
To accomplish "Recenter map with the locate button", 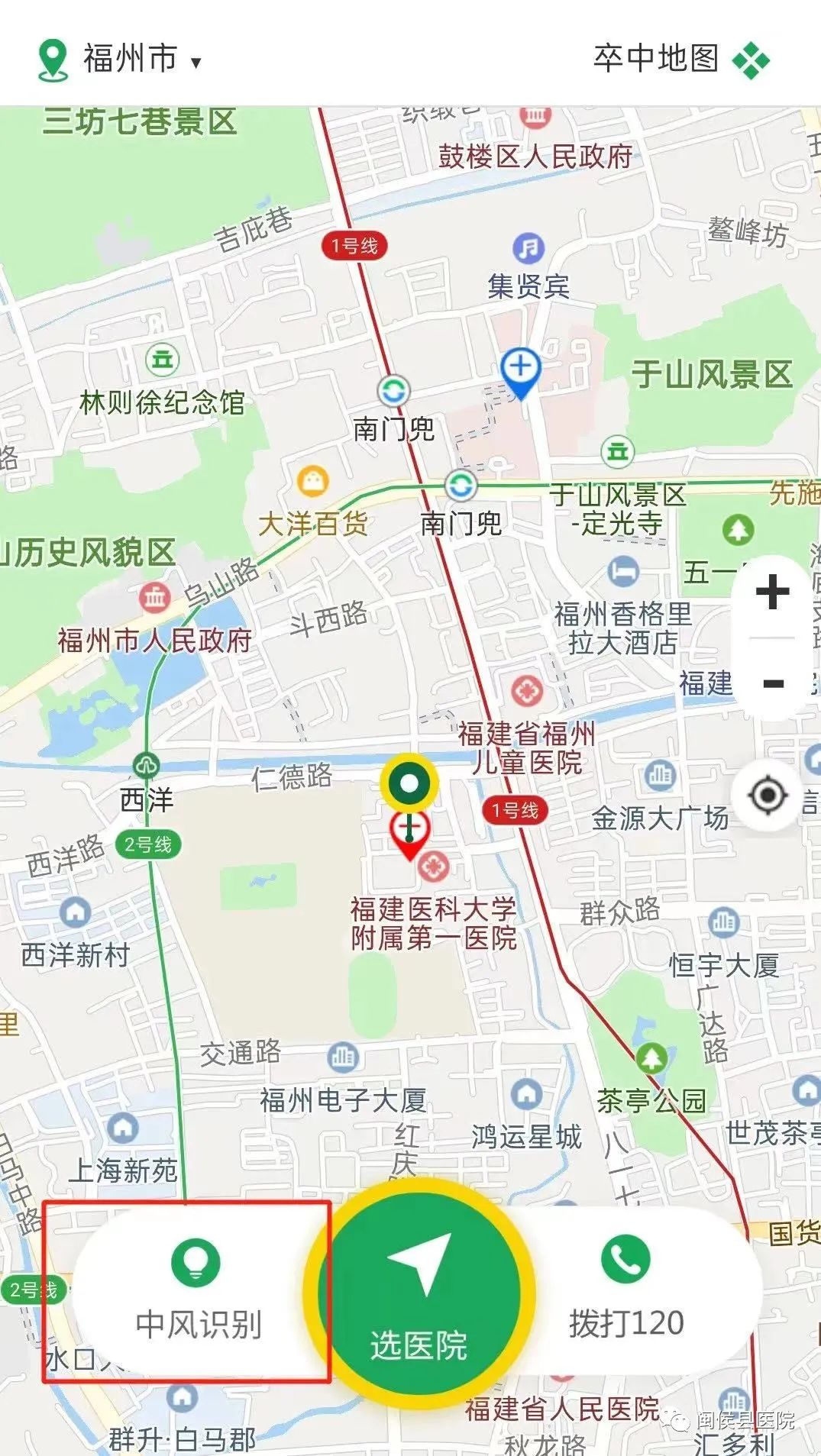I will (x=768, y=796).
